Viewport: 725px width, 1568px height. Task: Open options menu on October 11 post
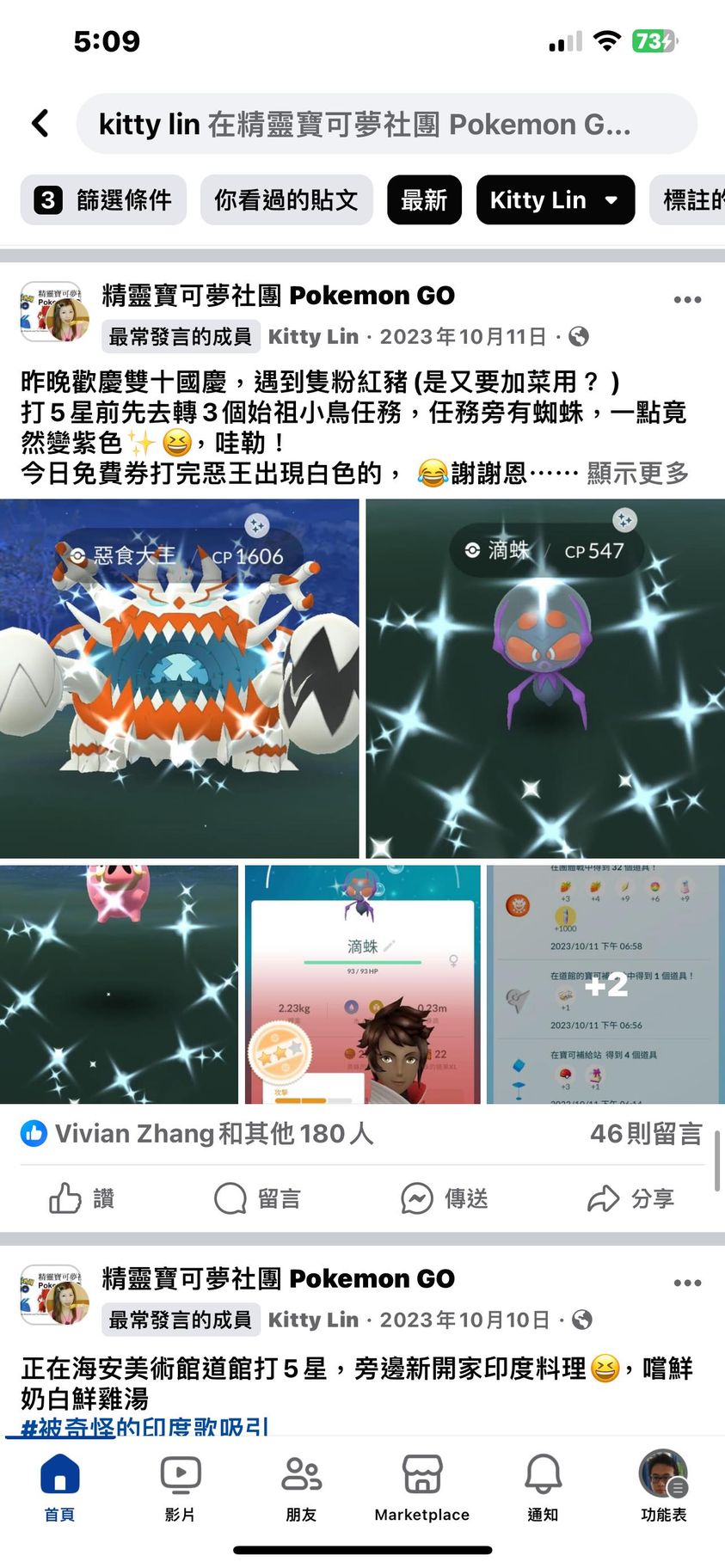tap(687, 300)
